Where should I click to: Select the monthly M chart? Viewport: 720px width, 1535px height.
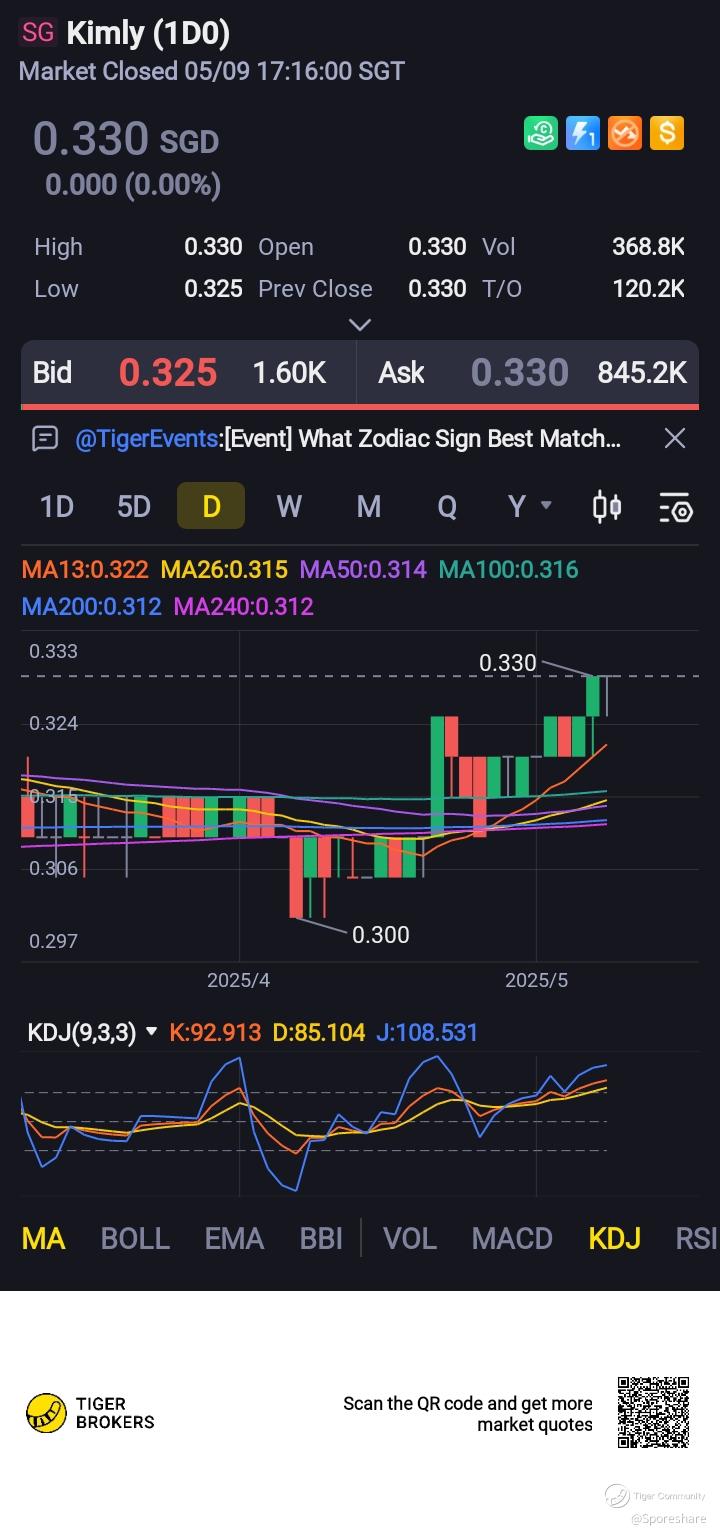pos(369,506)
